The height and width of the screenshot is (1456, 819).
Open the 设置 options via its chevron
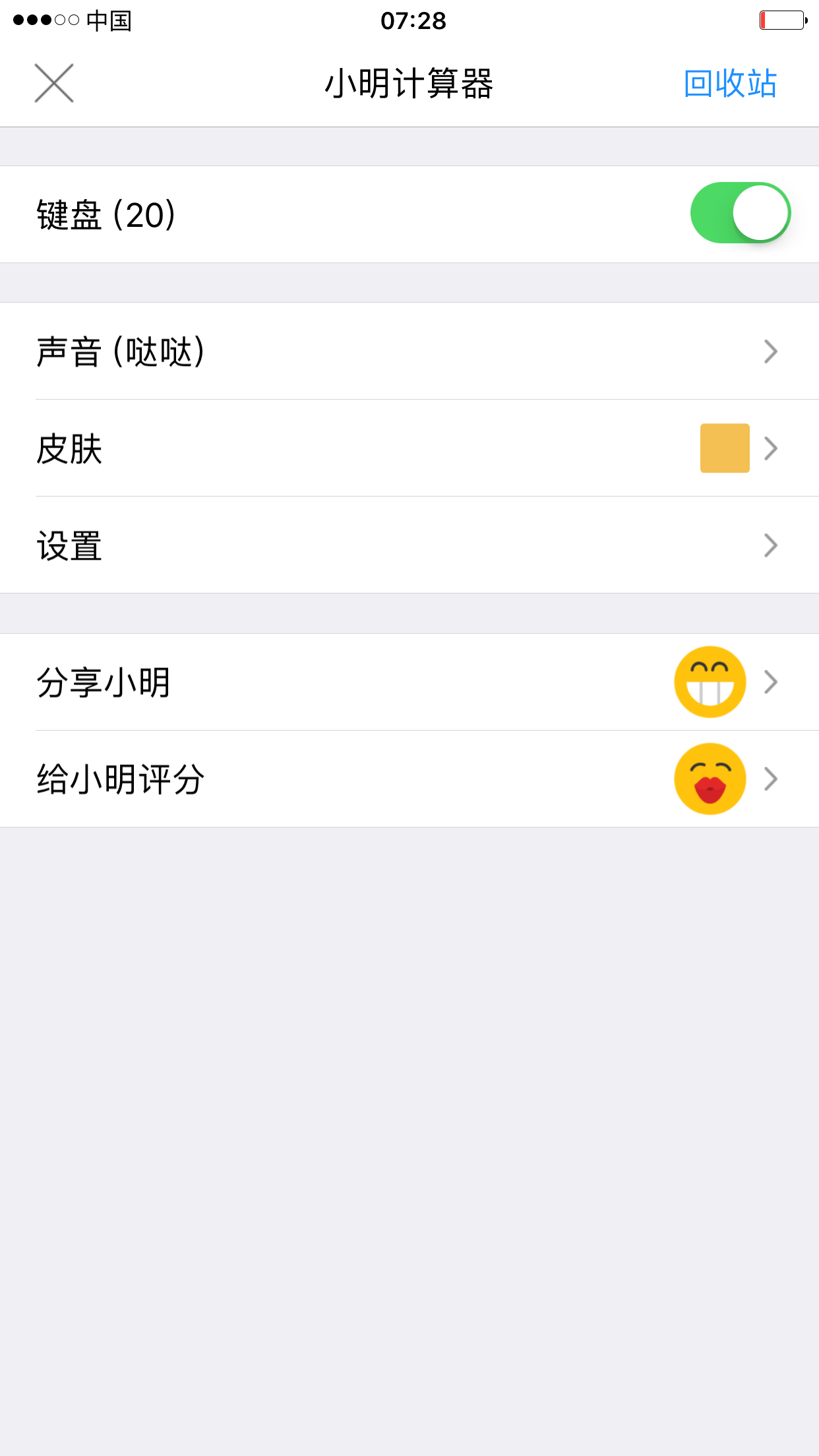point(770,545)
